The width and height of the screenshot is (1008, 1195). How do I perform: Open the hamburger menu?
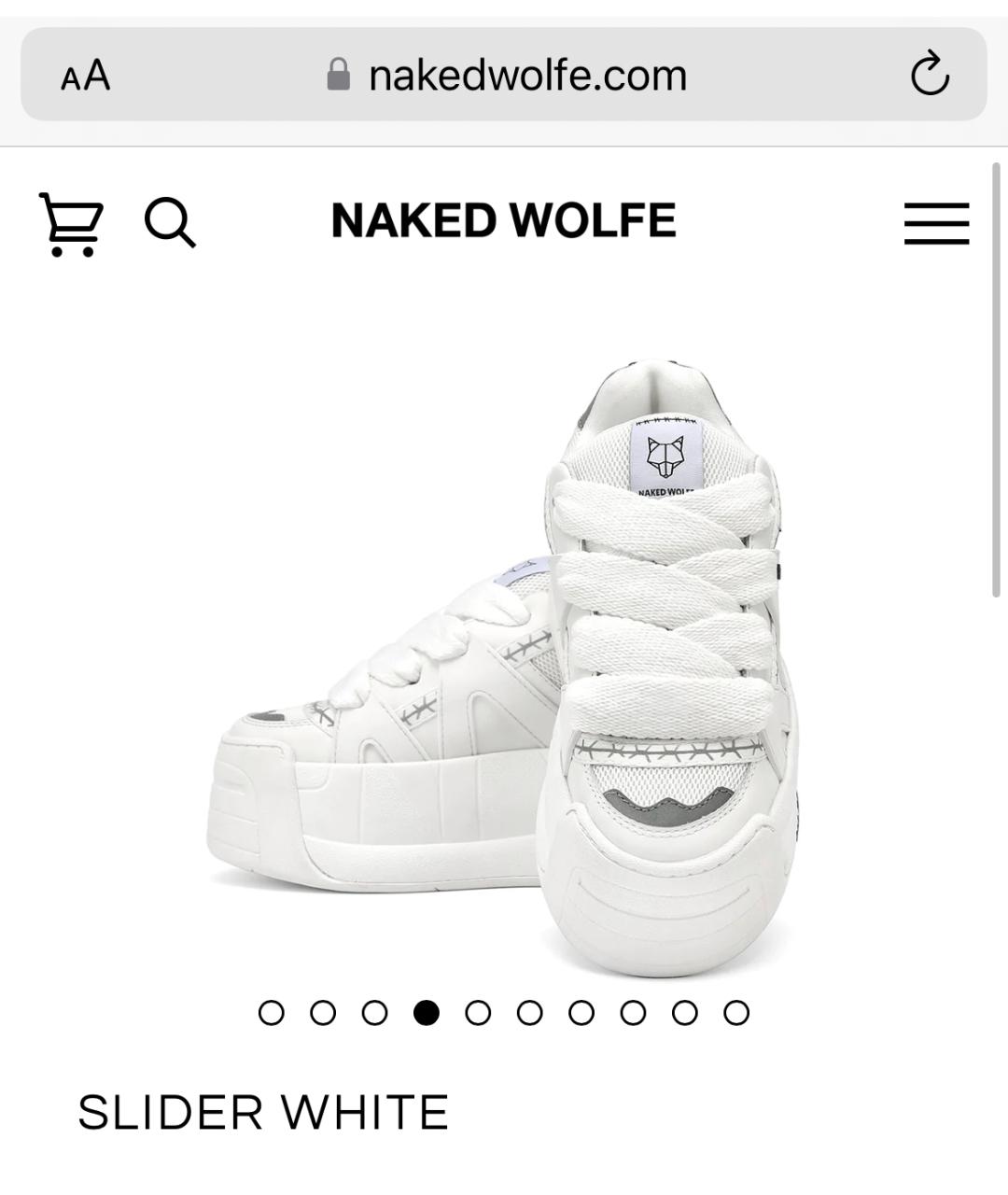point(936,223)
